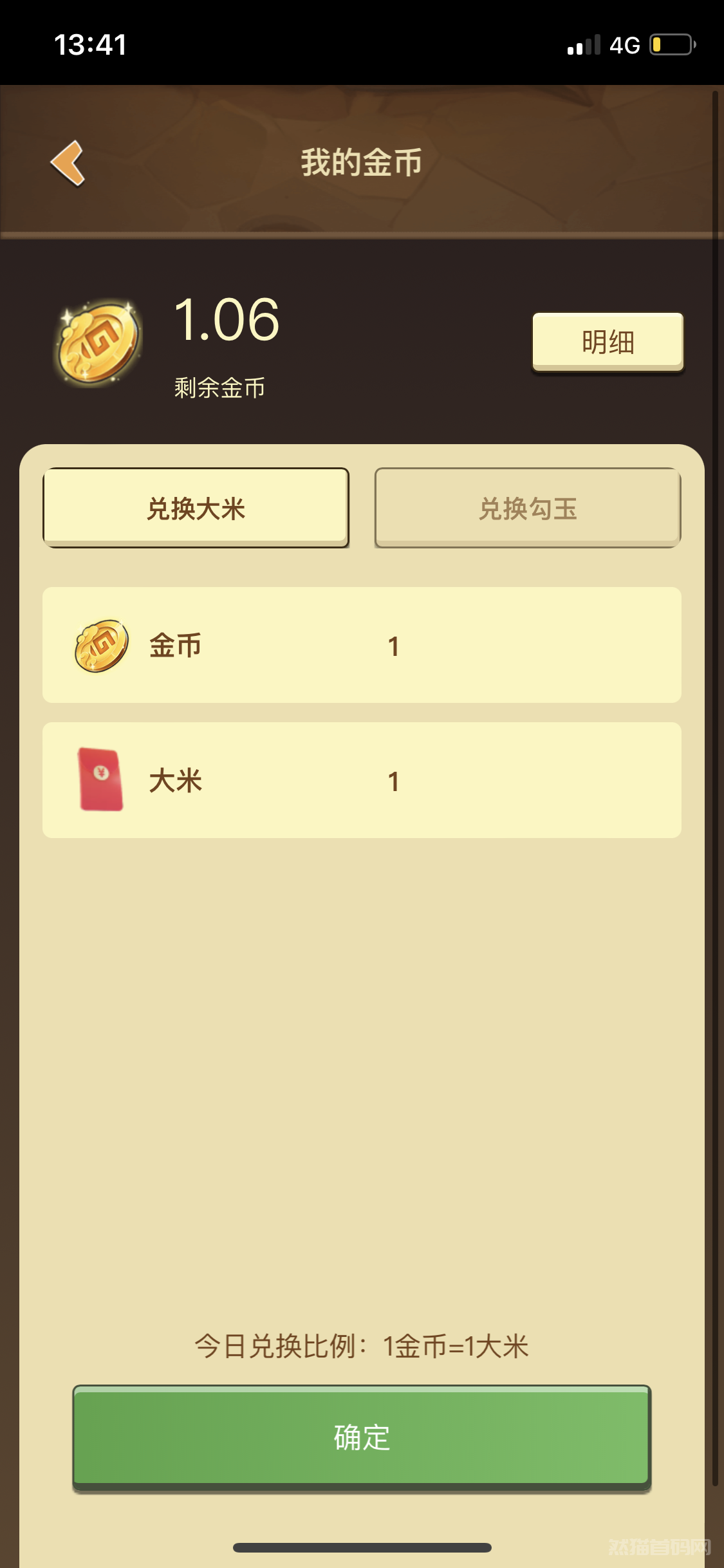Open the 明细 details button
This screenshot has height=1568, width=724.
click(608, 342)
